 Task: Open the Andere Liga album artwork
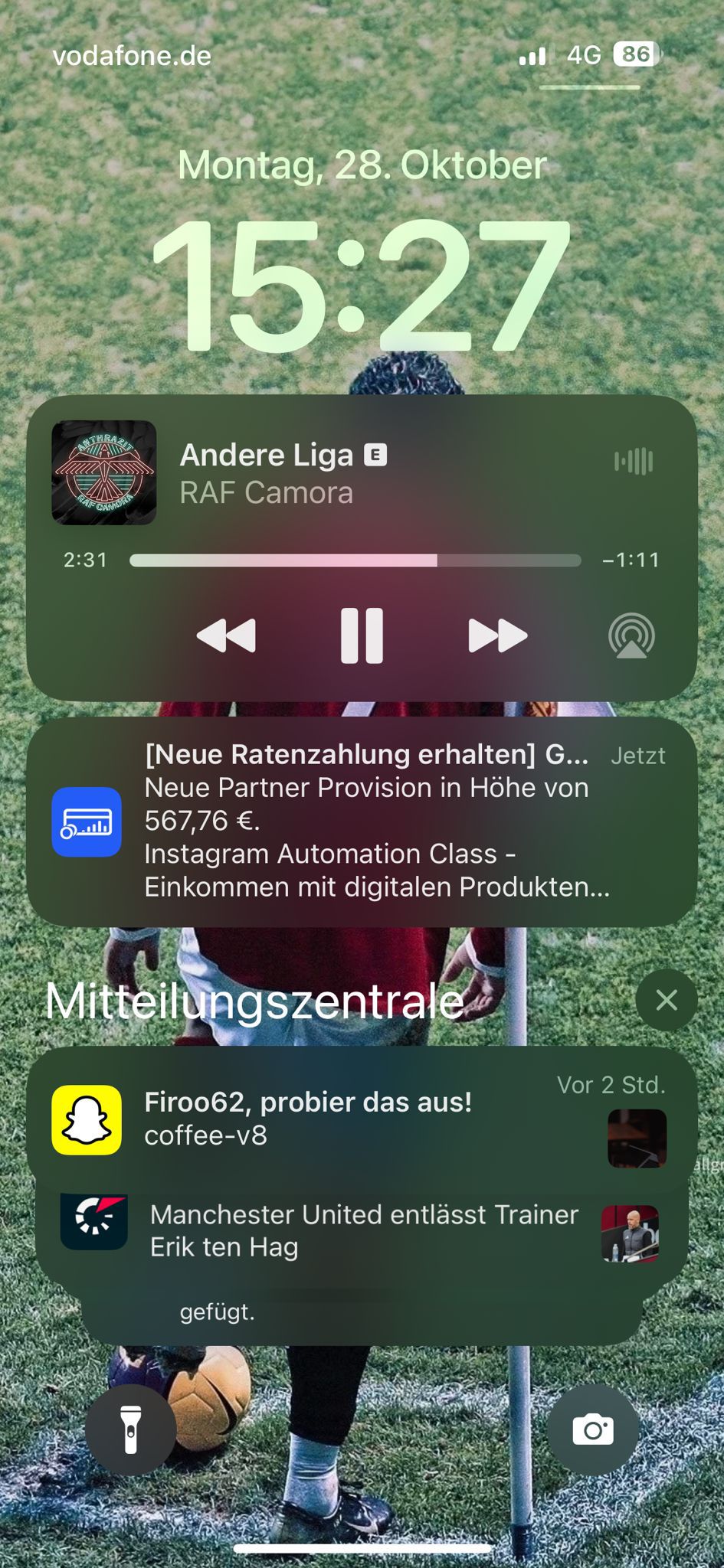pos(104,472)
